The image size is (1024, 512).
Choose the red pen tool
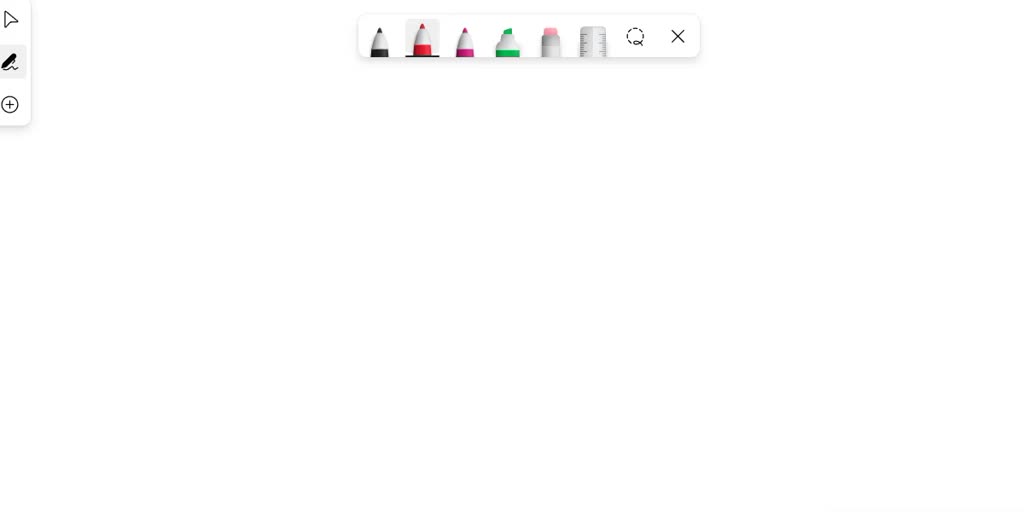tap(422, 39)
